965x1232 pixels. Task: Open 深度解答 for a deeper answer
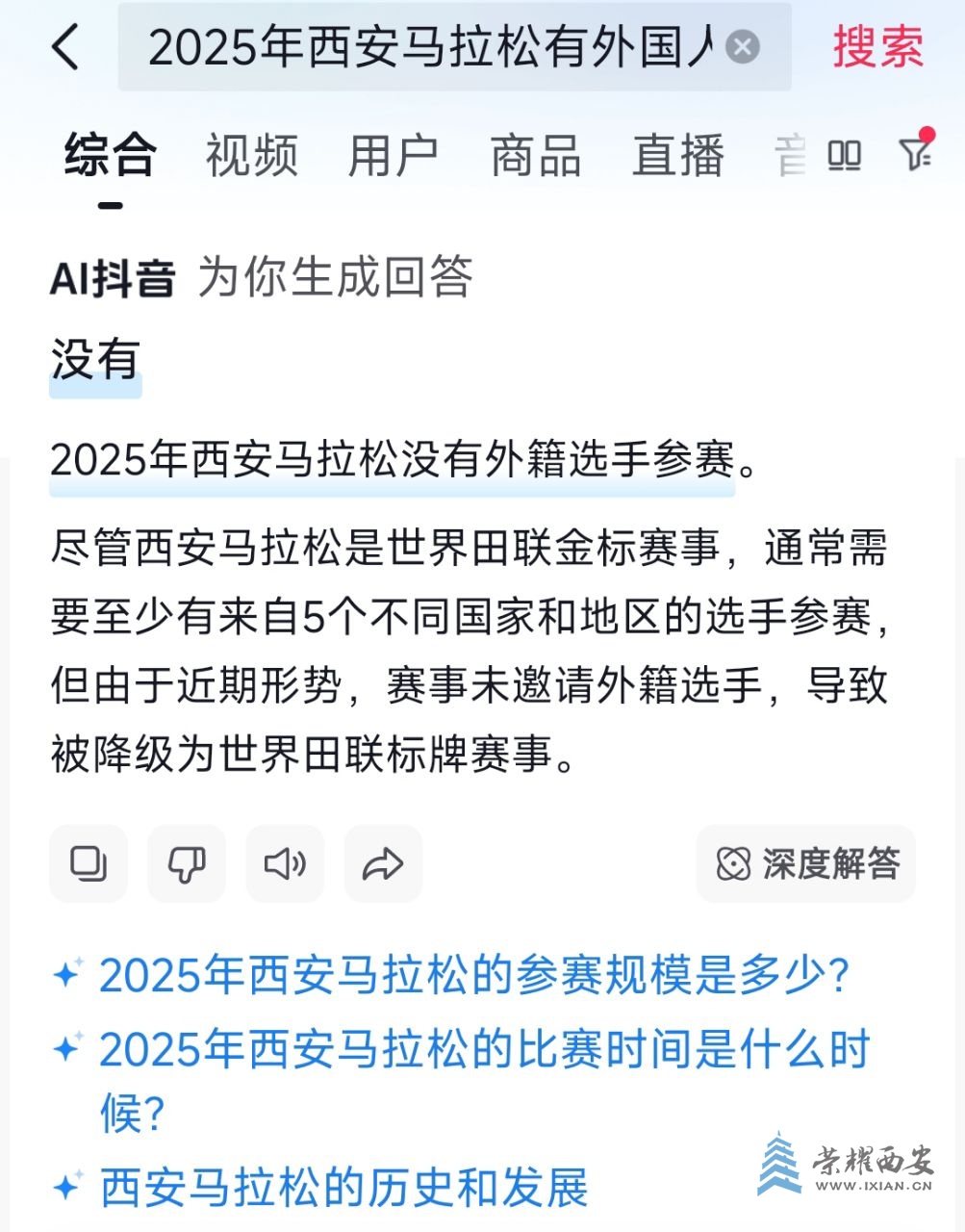806,863
